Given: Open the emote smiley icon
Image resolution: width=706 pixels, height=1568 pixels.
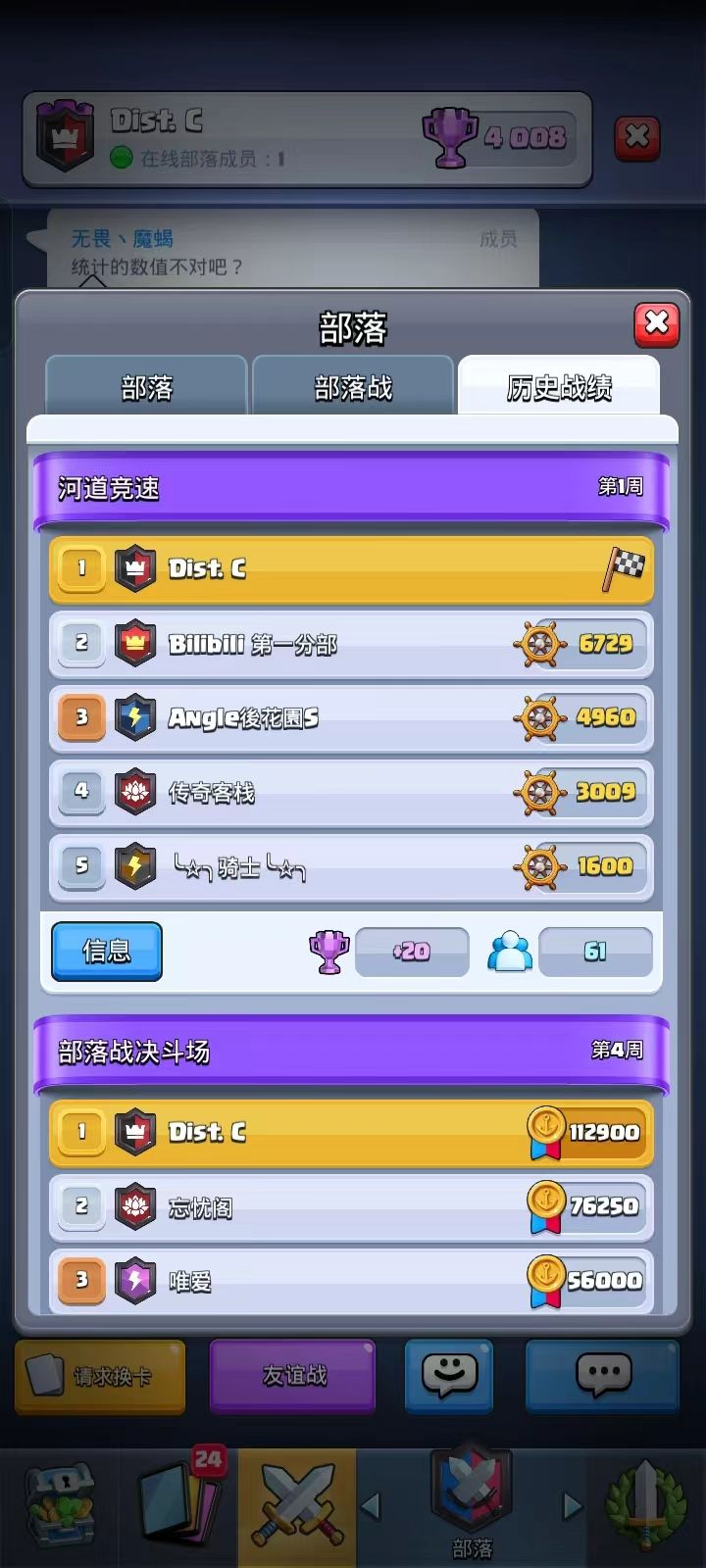Looking at the screenshot, I should point(448,1377).
